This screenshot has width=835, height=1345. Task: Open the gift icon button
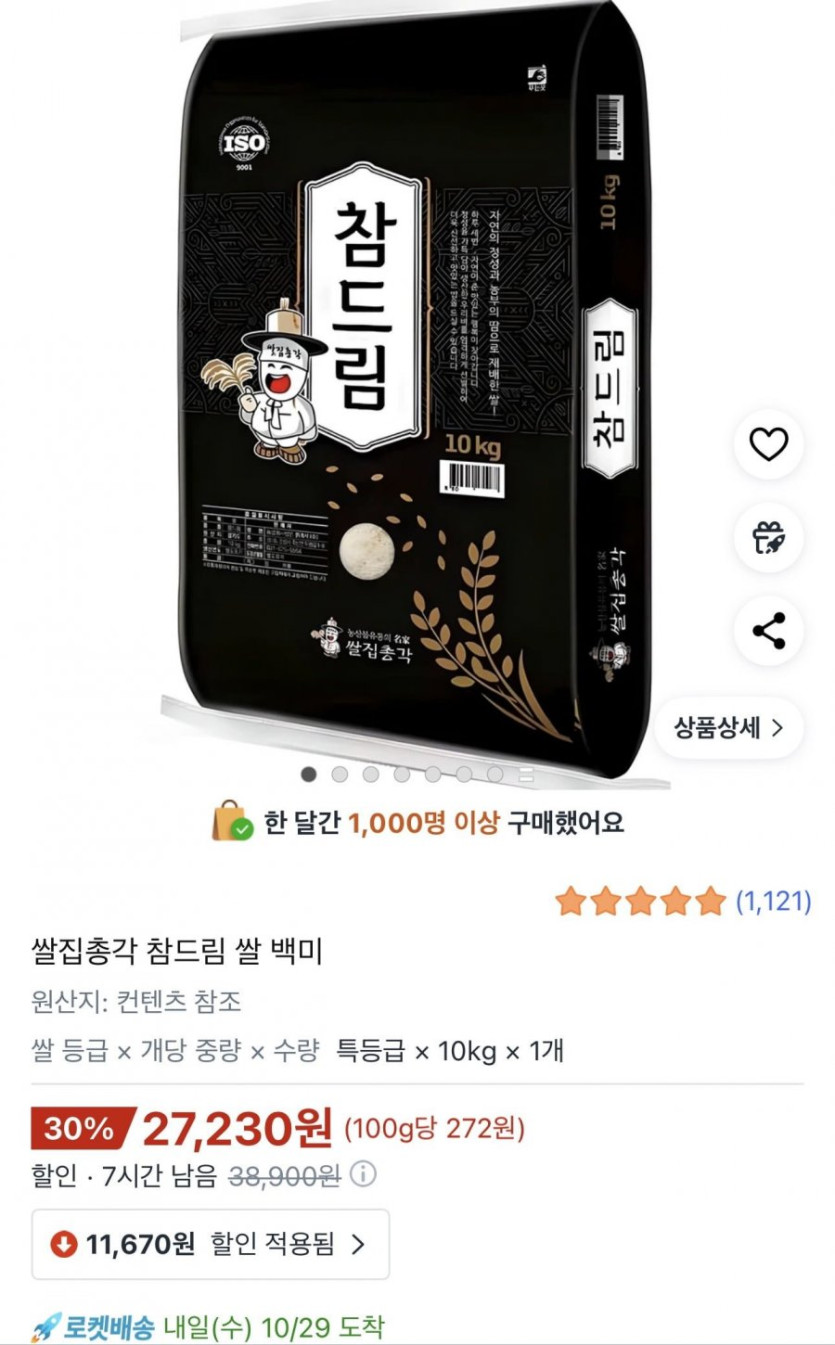(x=768, y=538)
